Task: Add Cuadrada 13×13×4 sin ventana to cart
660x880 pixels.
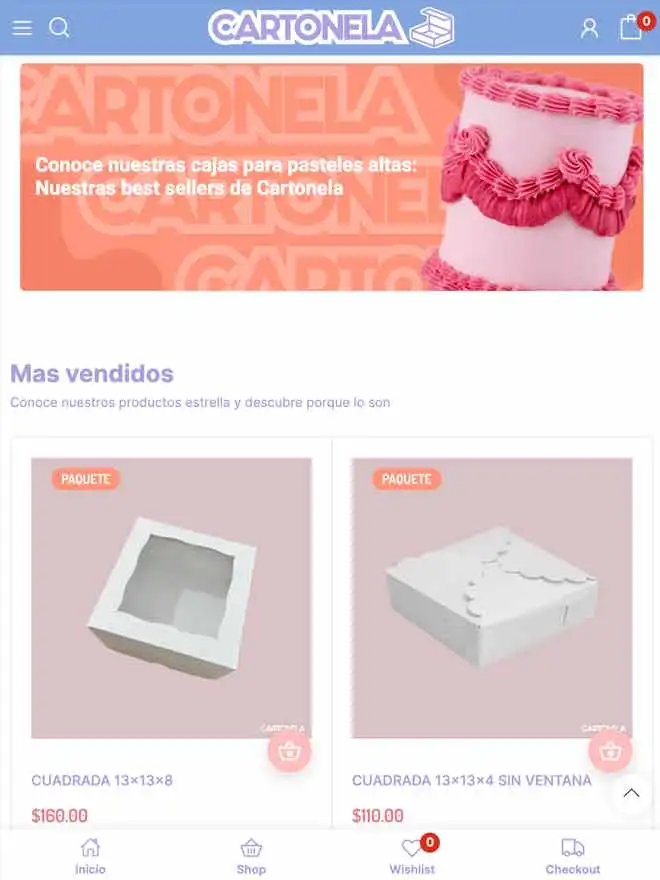Action: tap(609, 751)
